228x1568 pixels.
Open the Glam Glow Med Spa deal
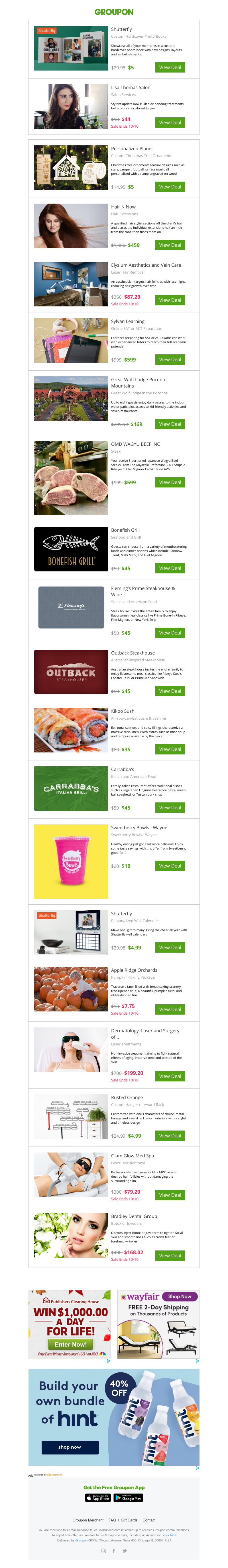pyautogui.click(x=170, y=1195)
